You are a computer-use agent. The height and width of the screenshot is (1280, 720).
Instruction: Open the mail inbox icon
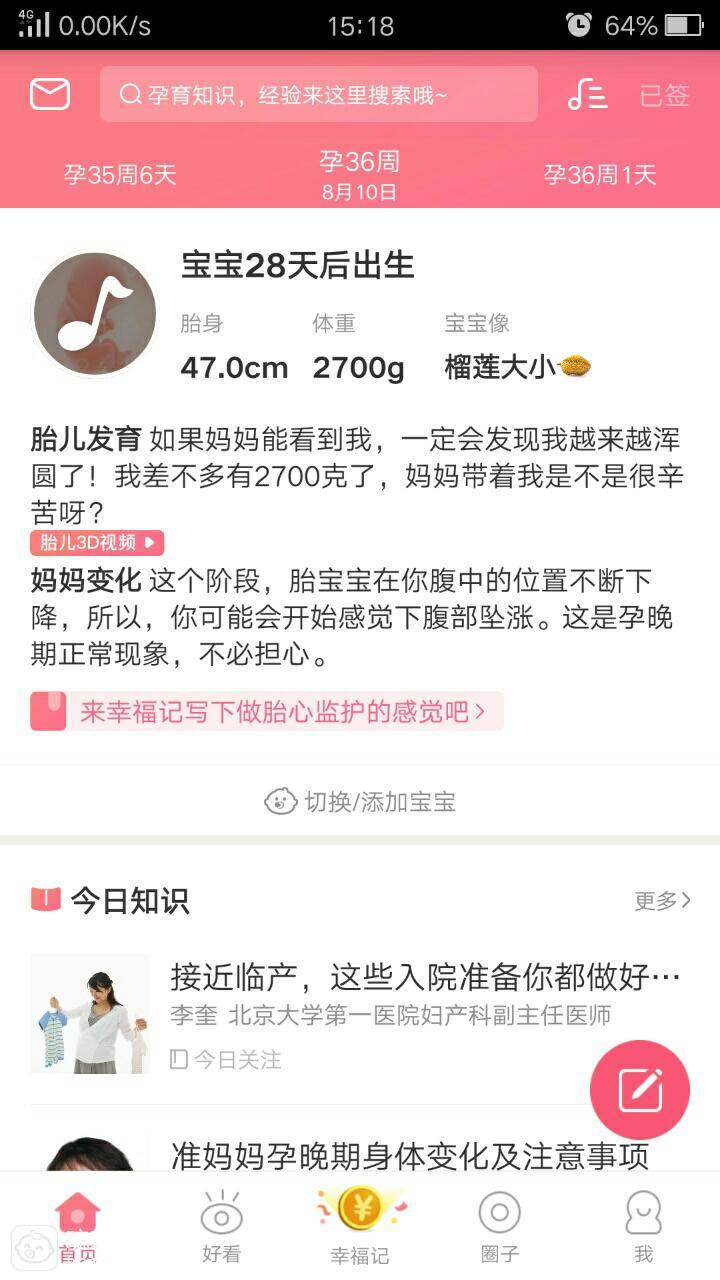pyautogui.click(x=50, y=95)
